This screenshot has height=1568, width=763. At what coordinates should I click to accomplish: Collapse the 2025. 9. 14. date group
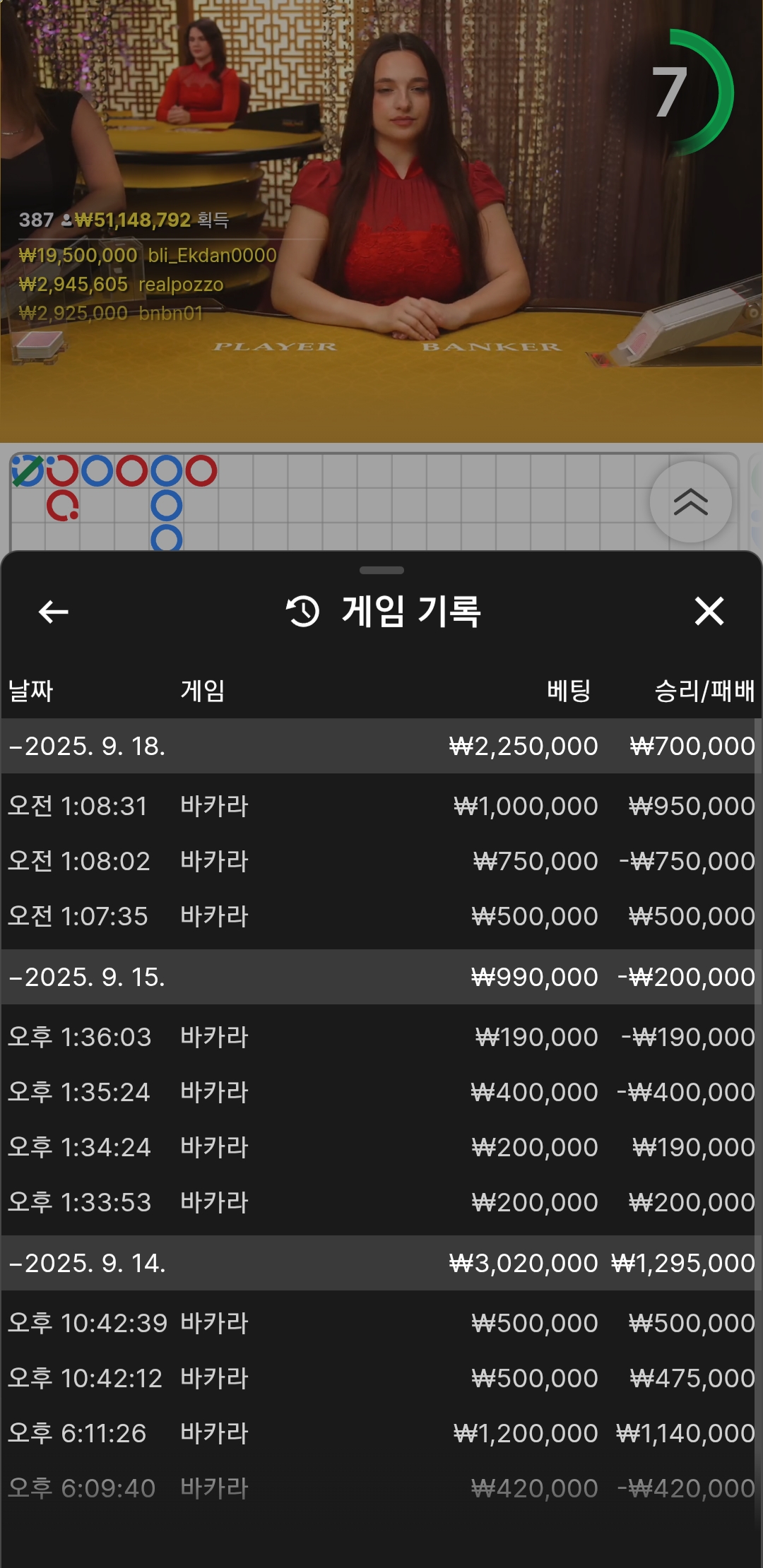coord(381,1263)
